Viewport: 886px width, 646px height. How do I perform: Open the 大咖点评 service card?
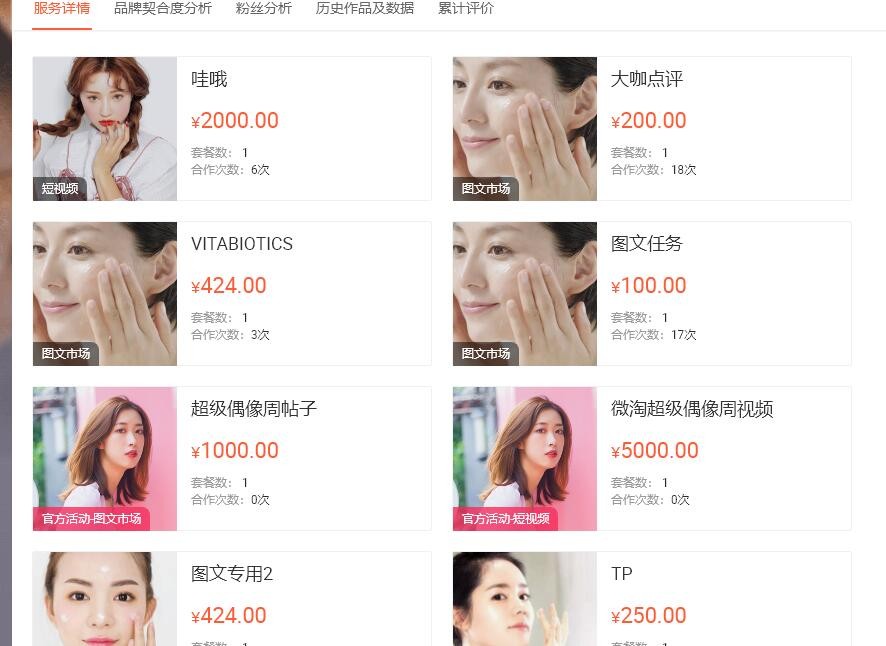[x=651, y=129]
